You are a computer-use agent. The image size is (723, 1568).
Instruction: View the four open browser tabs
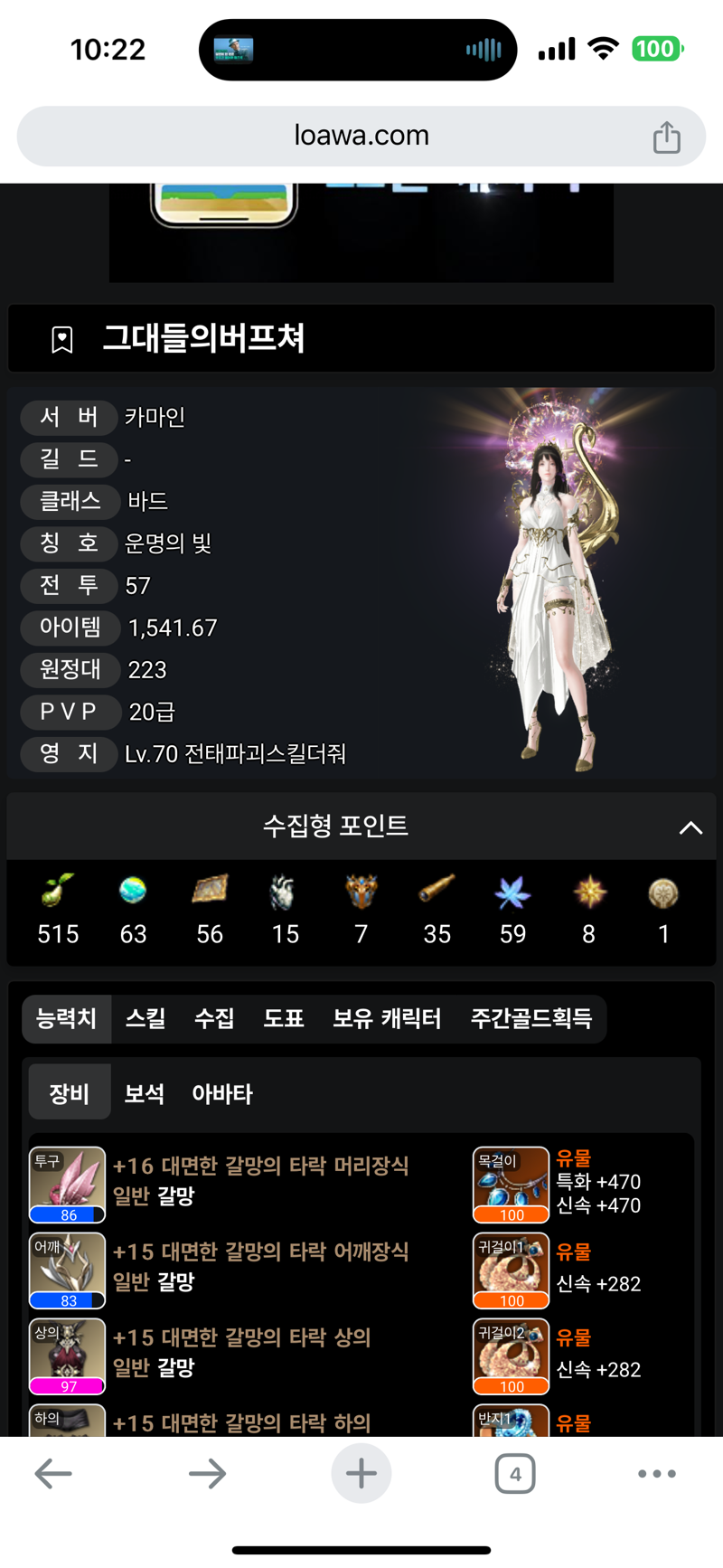(x=515, y=1474)
